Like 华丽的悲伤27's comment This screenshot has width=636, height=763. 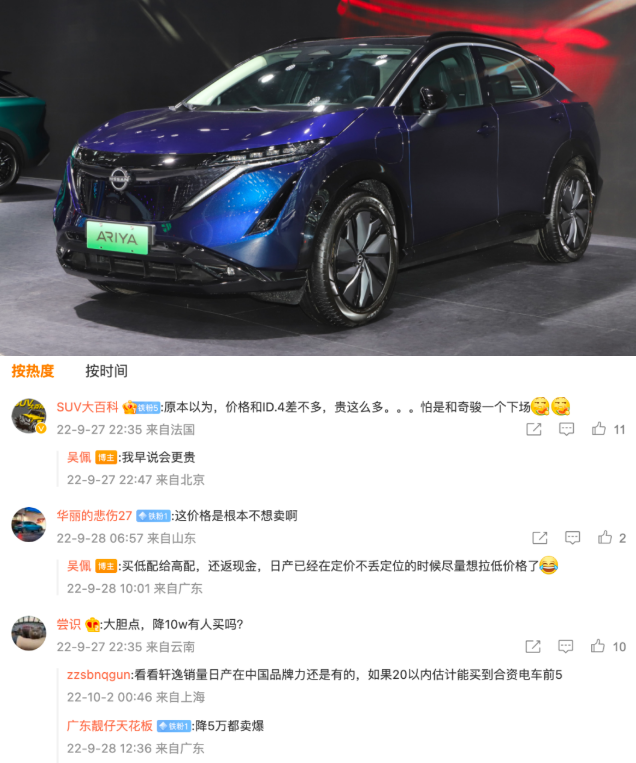pos(605,538)
